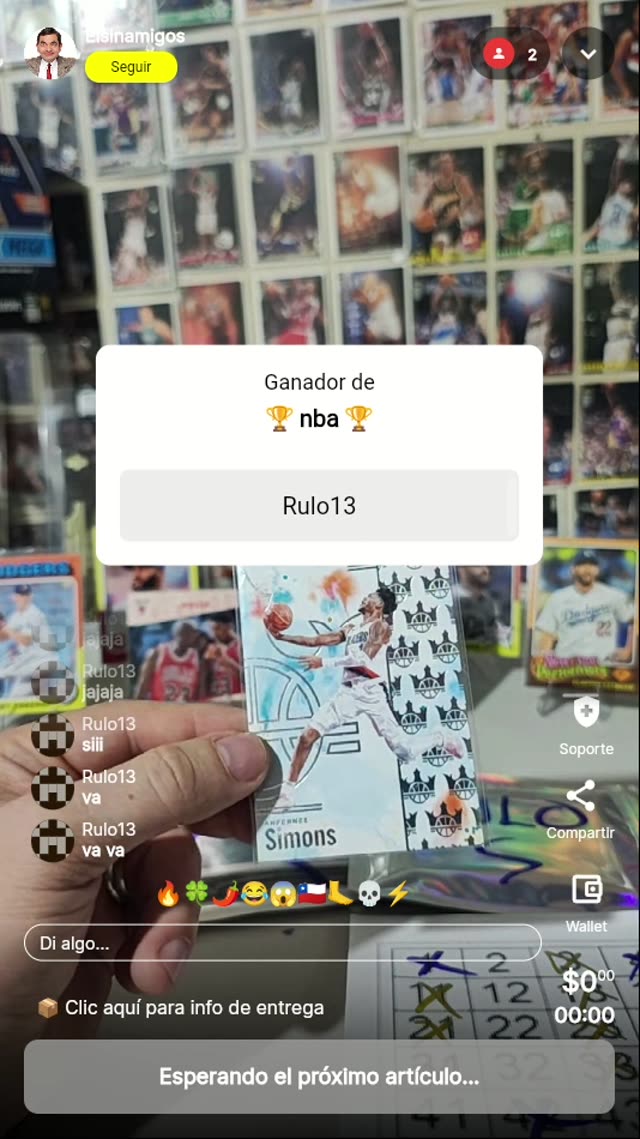Send the laughing emoji reaction

[254, 894]
